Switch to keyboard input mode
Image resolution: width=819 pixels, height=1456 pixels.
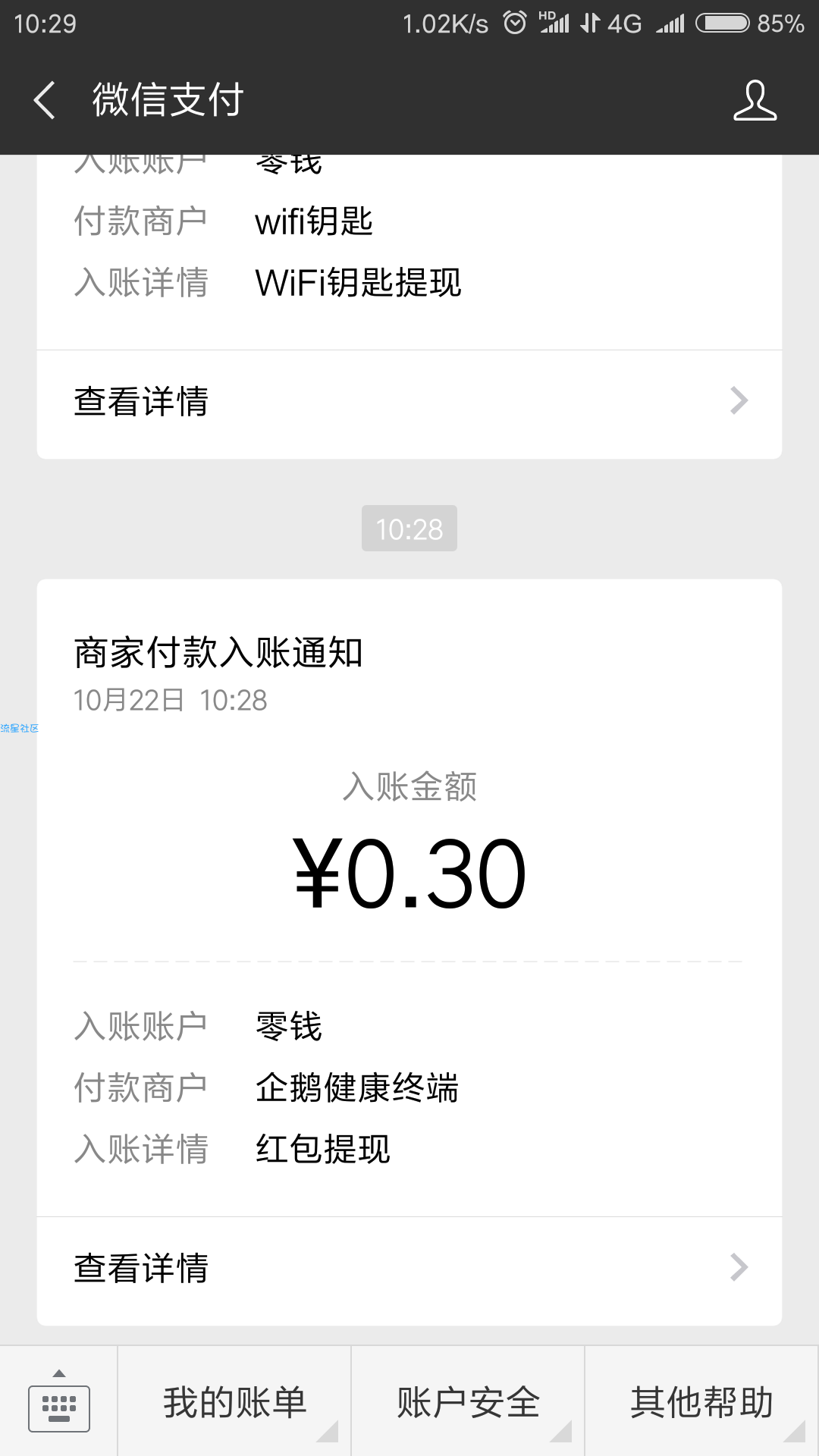pyautogui.click(x=59, y=1401)
